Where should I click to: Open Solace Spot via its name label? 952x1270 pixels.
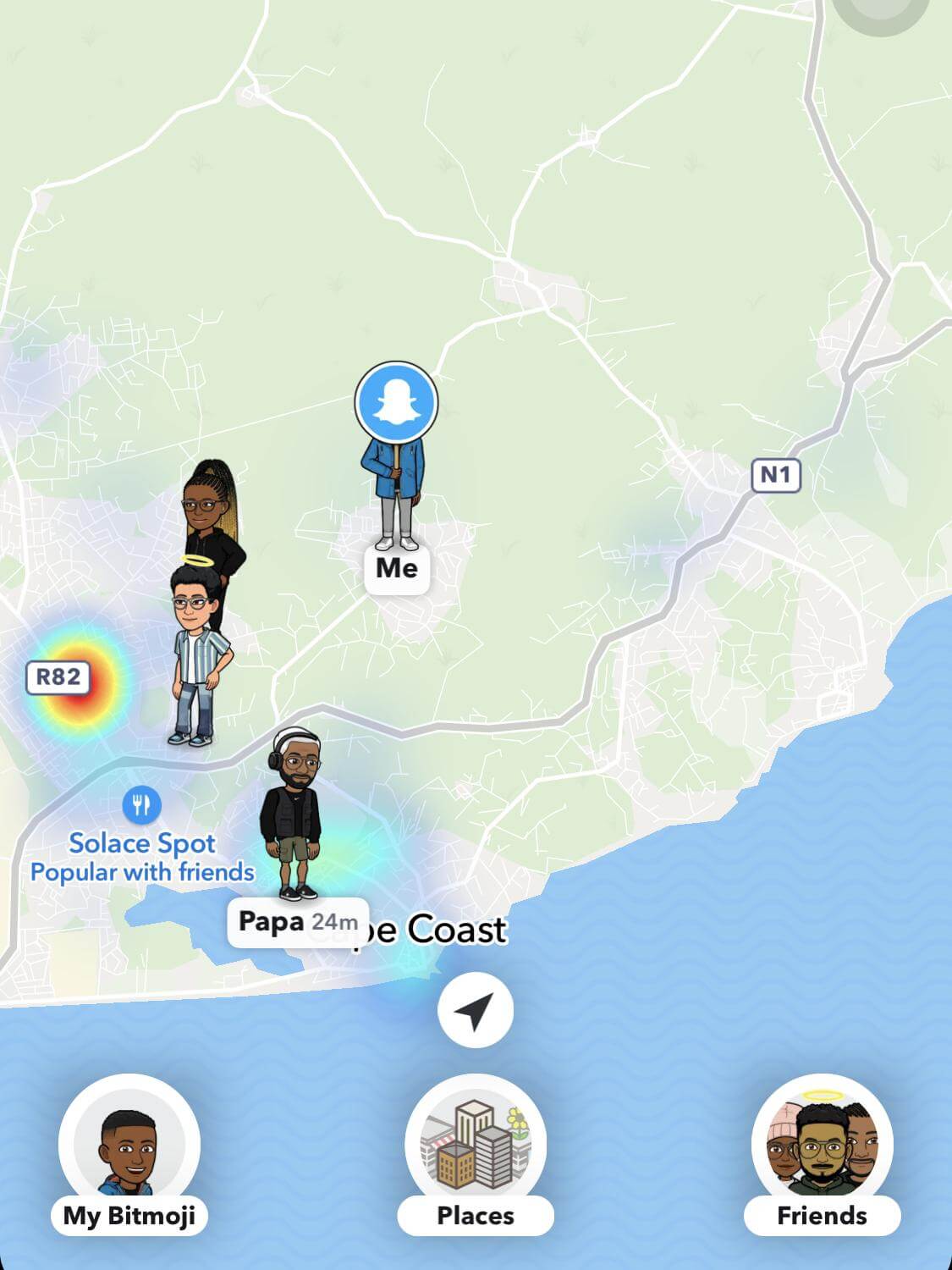click(x=140, y=842)
